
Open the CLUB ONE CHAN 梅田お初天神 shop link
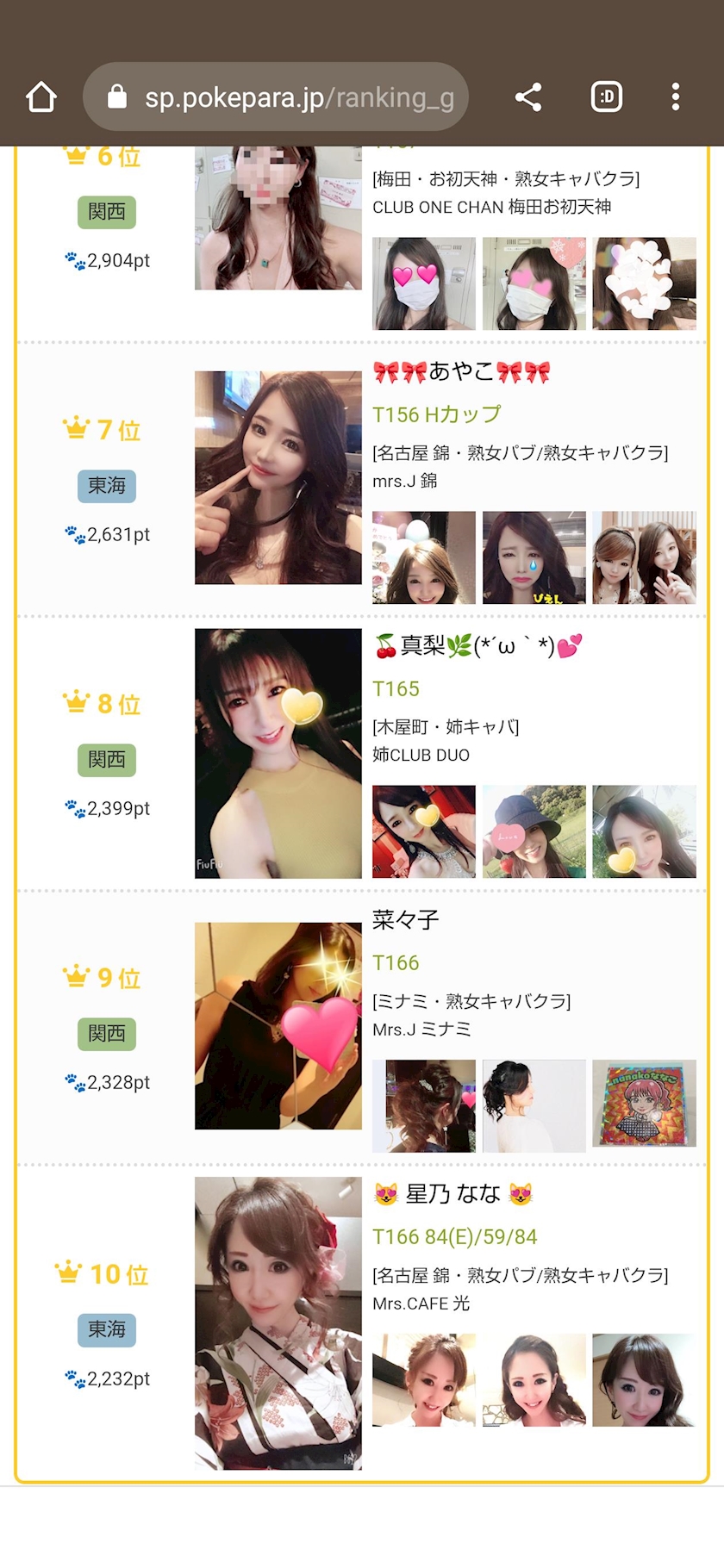491,207
